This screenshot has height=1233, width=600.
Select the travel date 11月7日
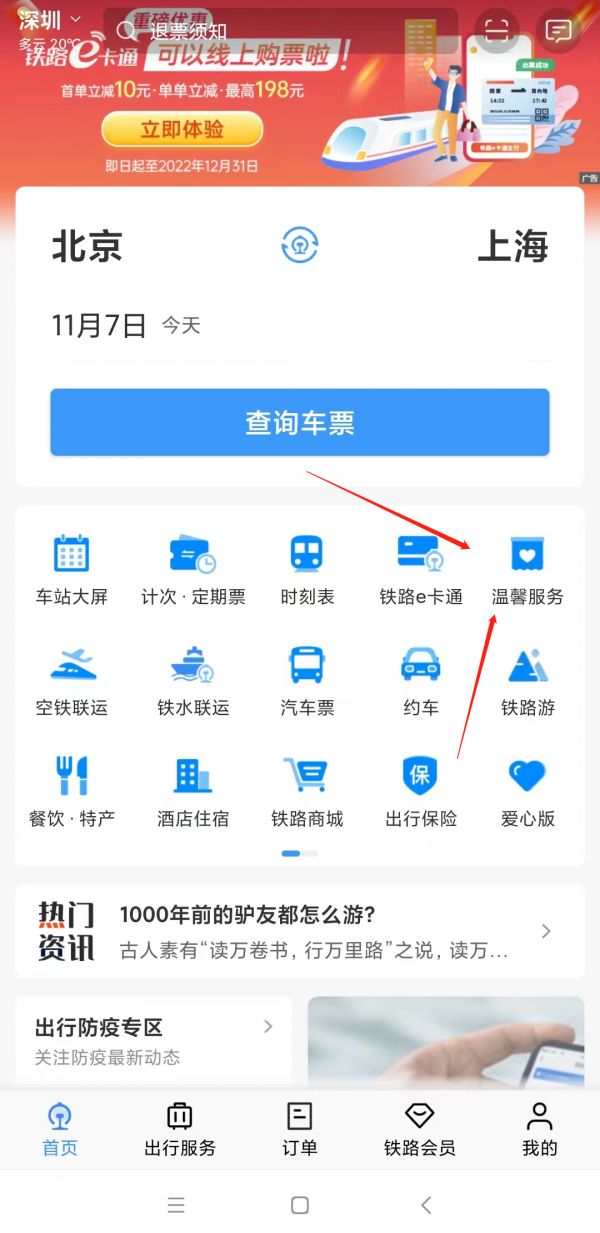100,325
